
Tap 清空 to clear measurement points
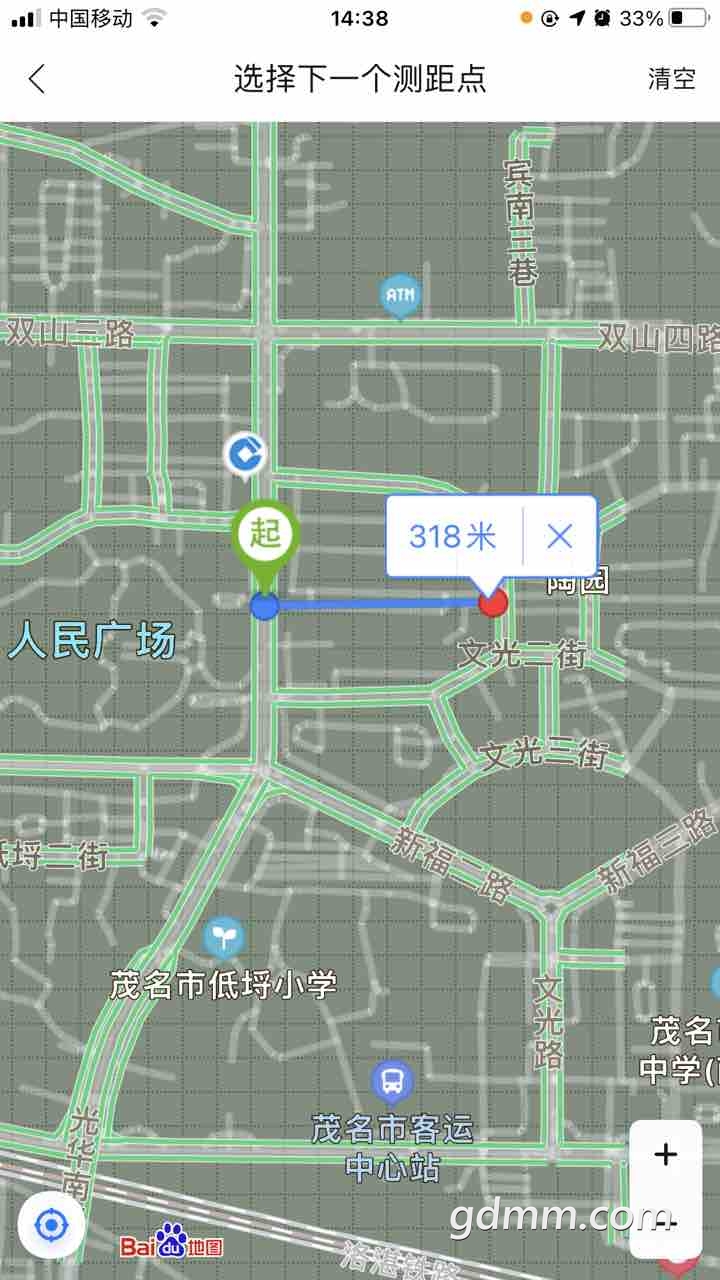pos(671,79)
